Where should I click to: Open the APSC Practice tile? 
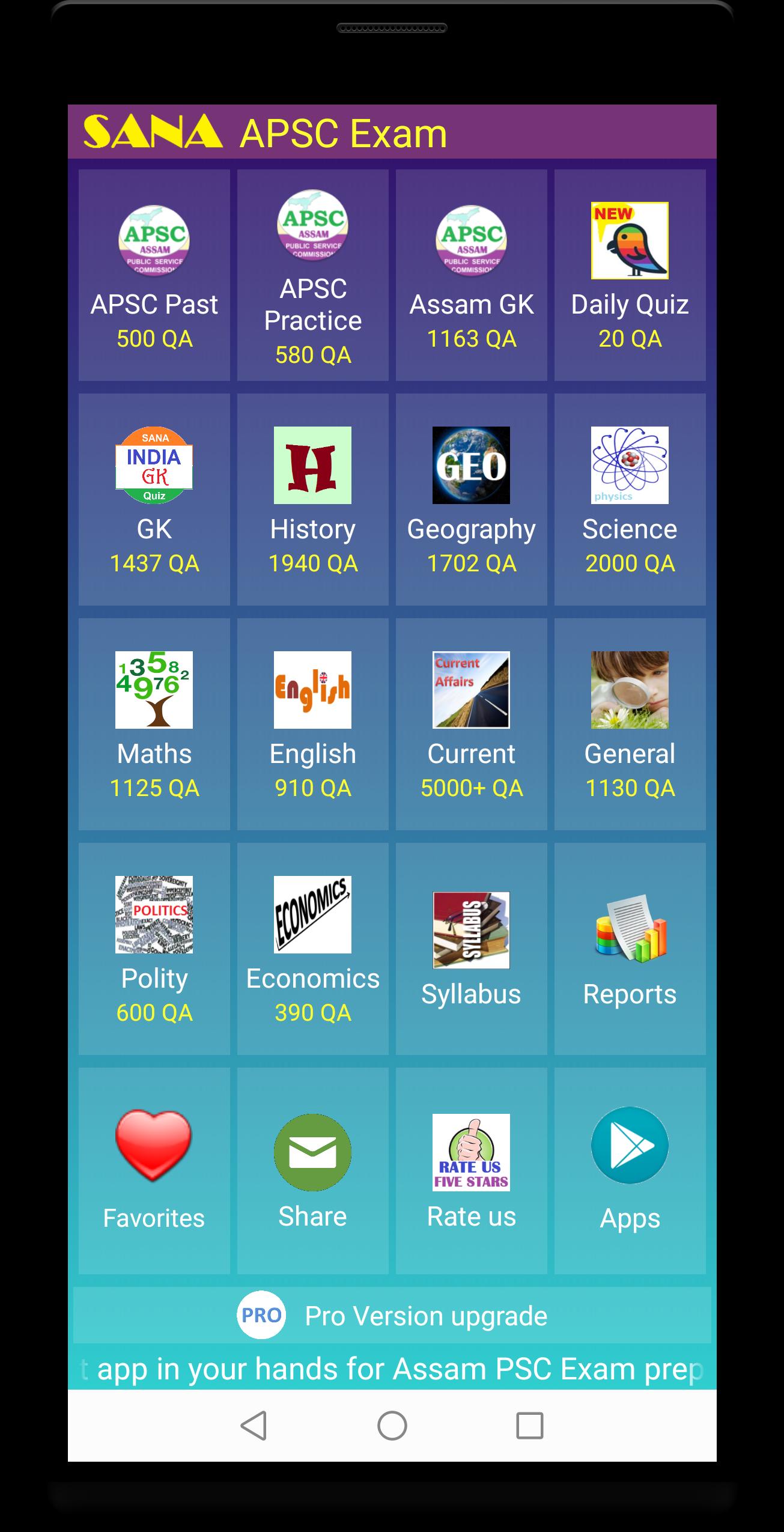312,275
